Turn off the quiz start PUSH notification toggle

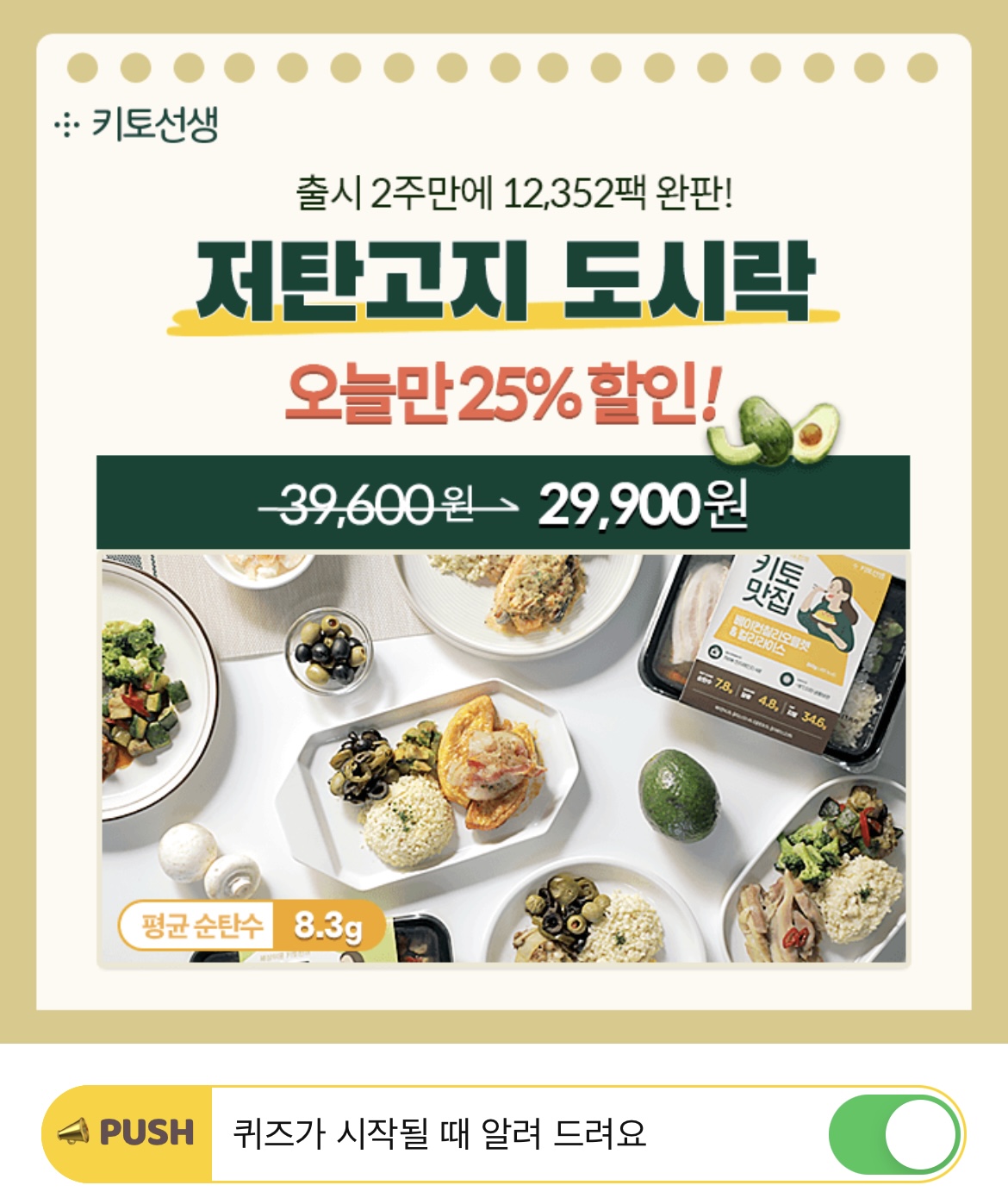pos(893,1133)
